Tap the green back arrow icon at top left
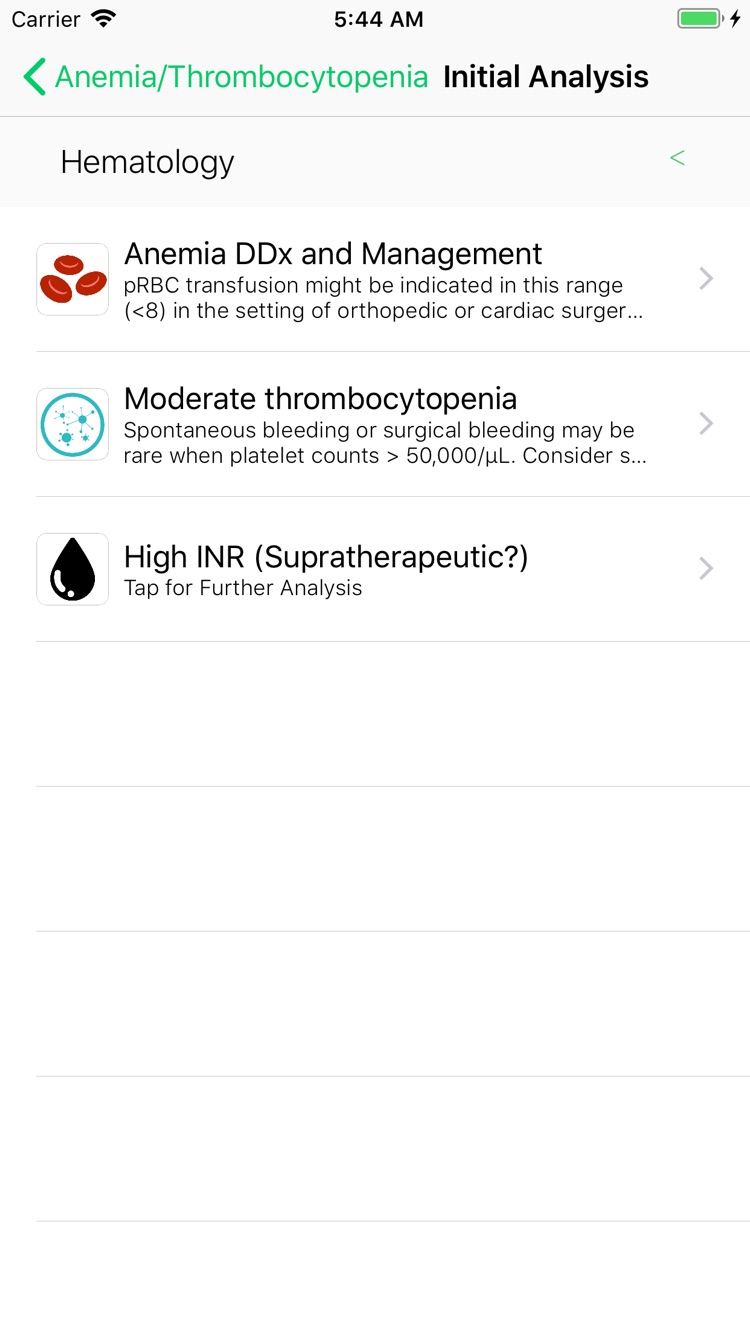Viewport: 750px width, 1334px height. pos(33,76)
